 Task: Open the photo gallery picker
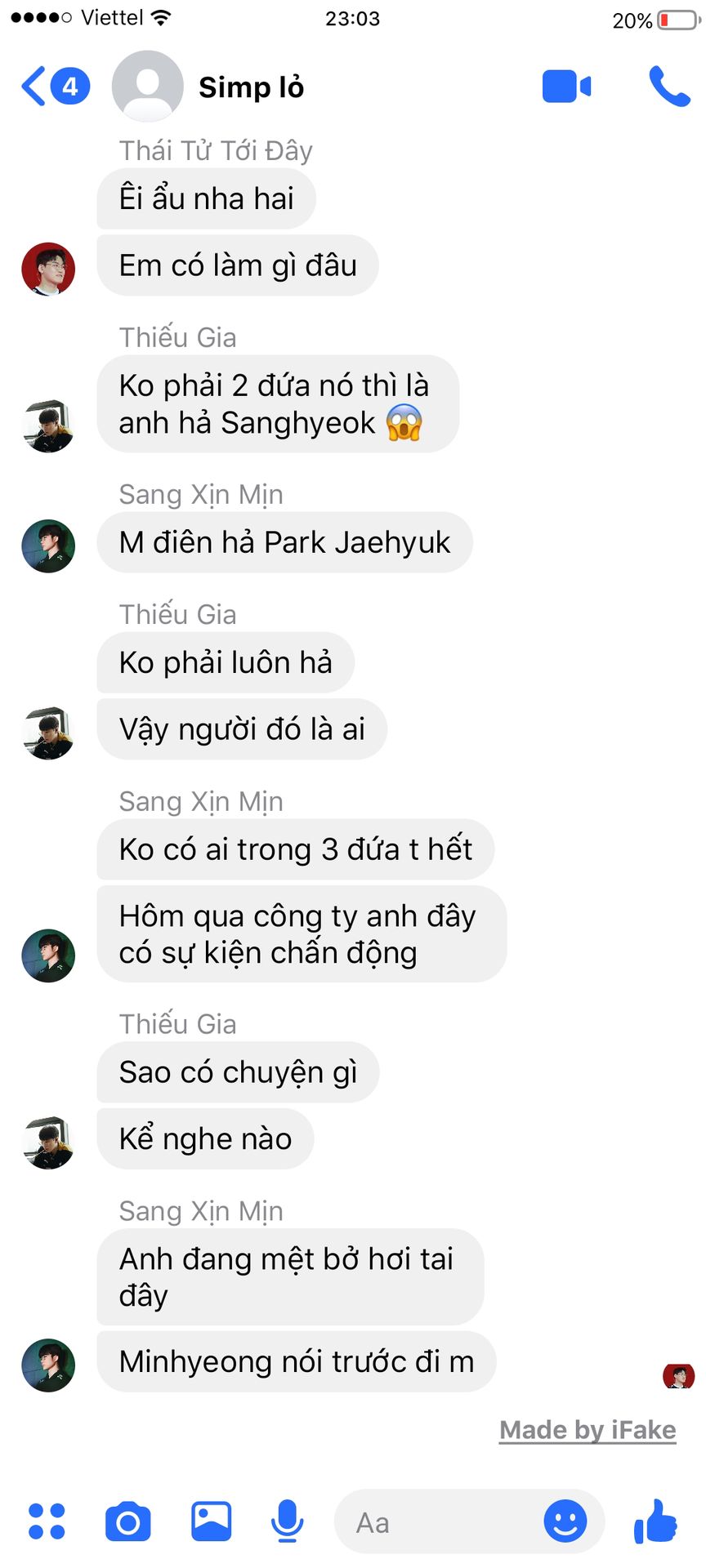(211, 1521)
